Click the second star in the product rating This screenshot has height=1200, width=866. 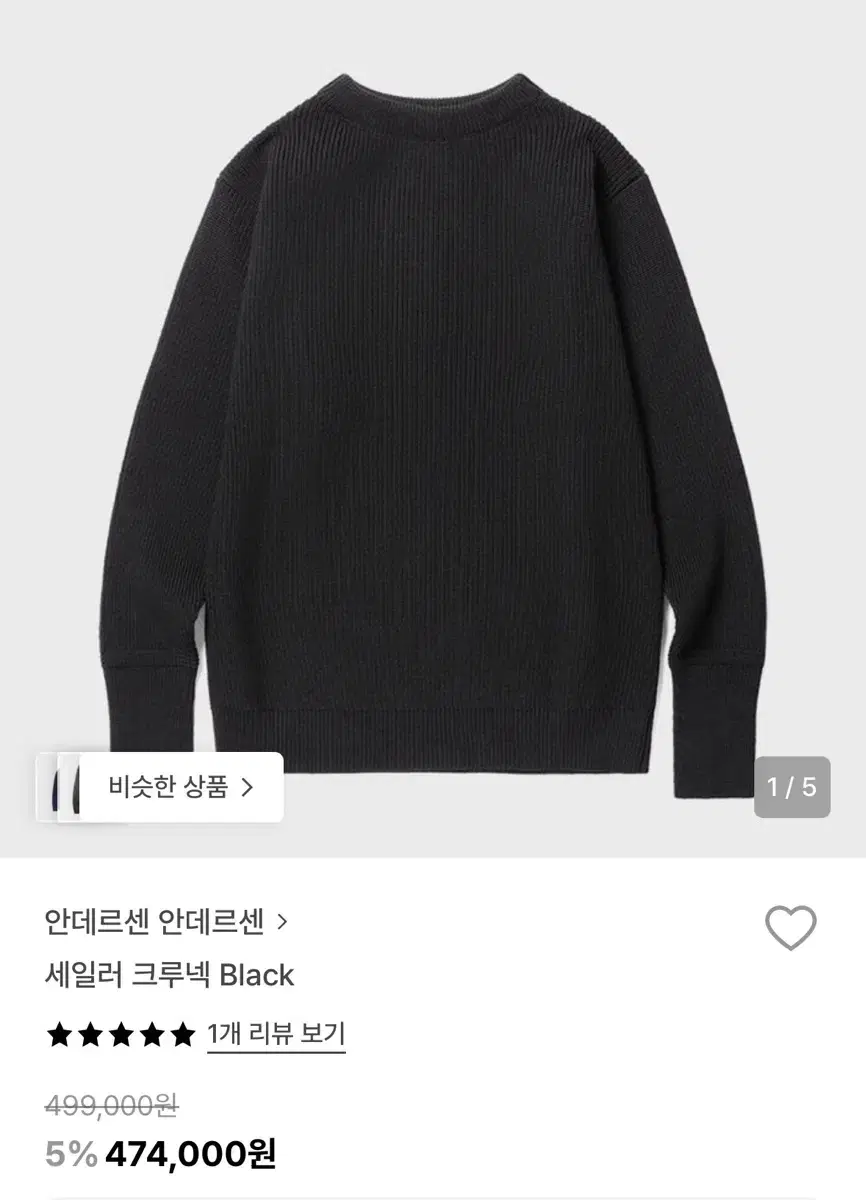point(91,1033)
